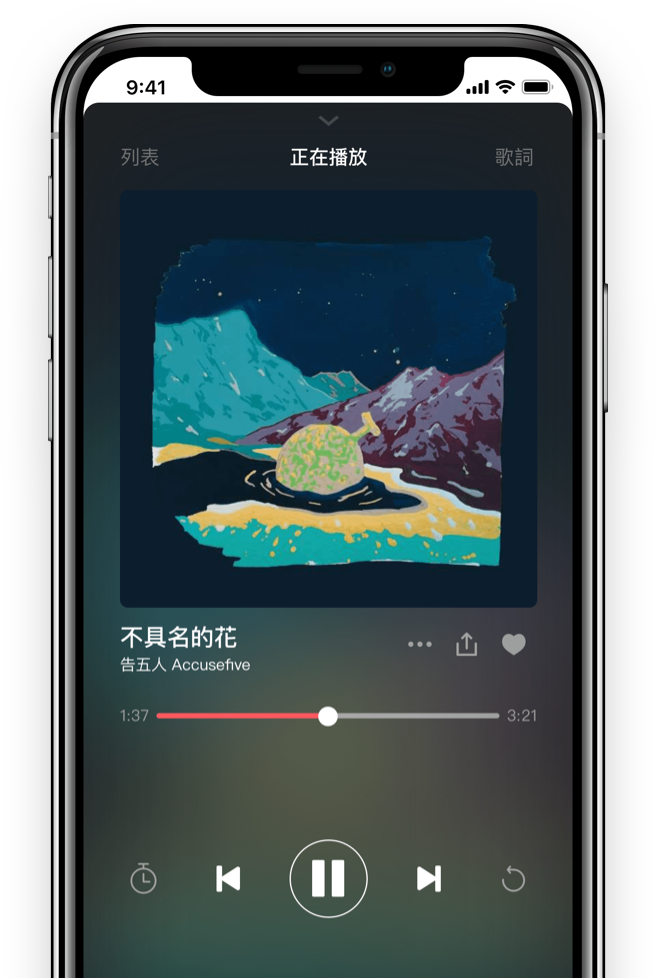Viewport: 656px width, 978px height.
Task: Collapse the now playing screen with the chevron
Action: pyautogui.click(x=328, y=121)
